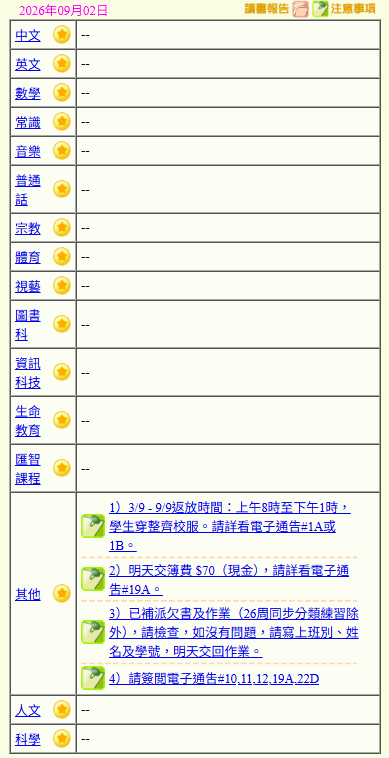Open the 匯智課程 subject link

point(28,468)
